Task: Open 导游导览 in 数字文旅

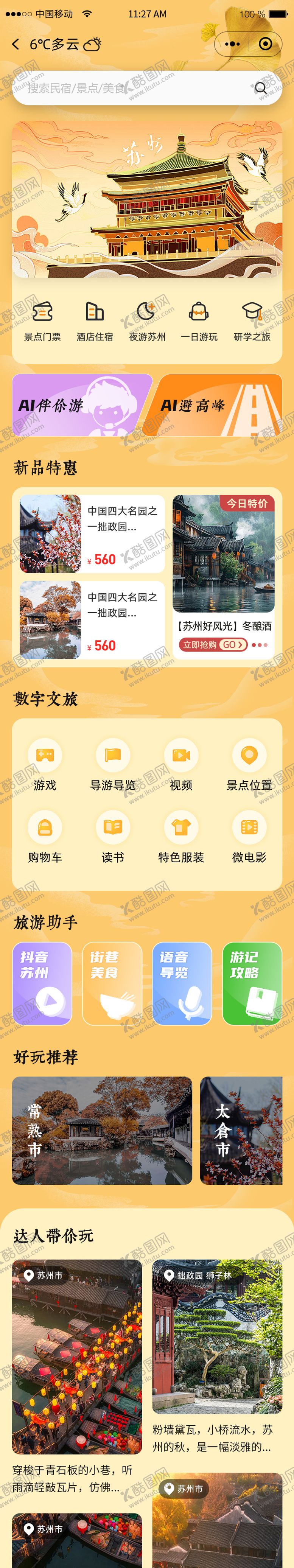Action: tap(113, 765)
